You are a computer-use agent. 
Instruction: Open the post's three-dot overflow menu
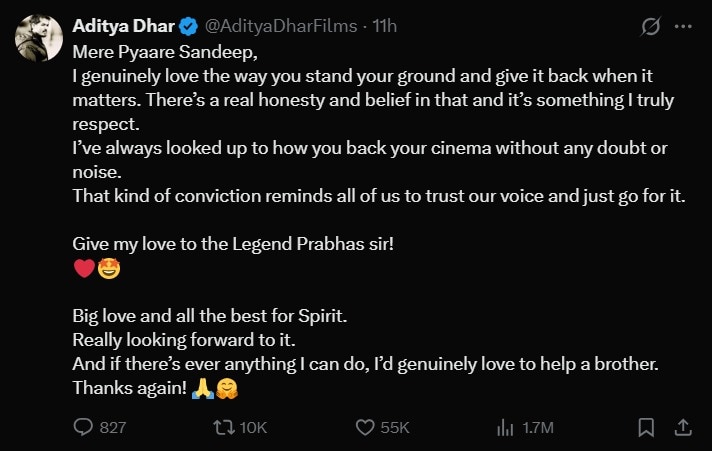pyautogui.click(x=684, y=26)
